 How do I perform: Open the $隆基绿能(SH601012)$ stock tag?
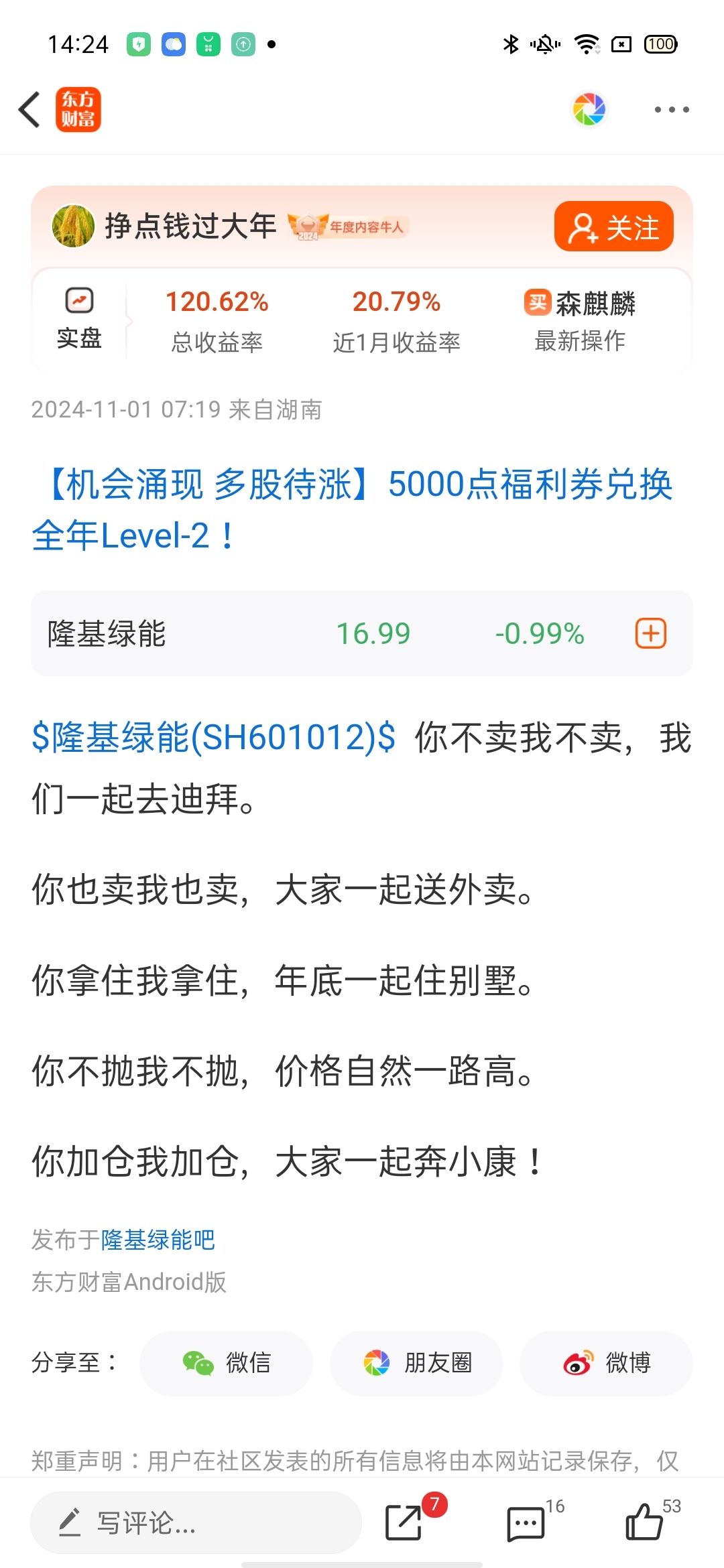point(213,738)
